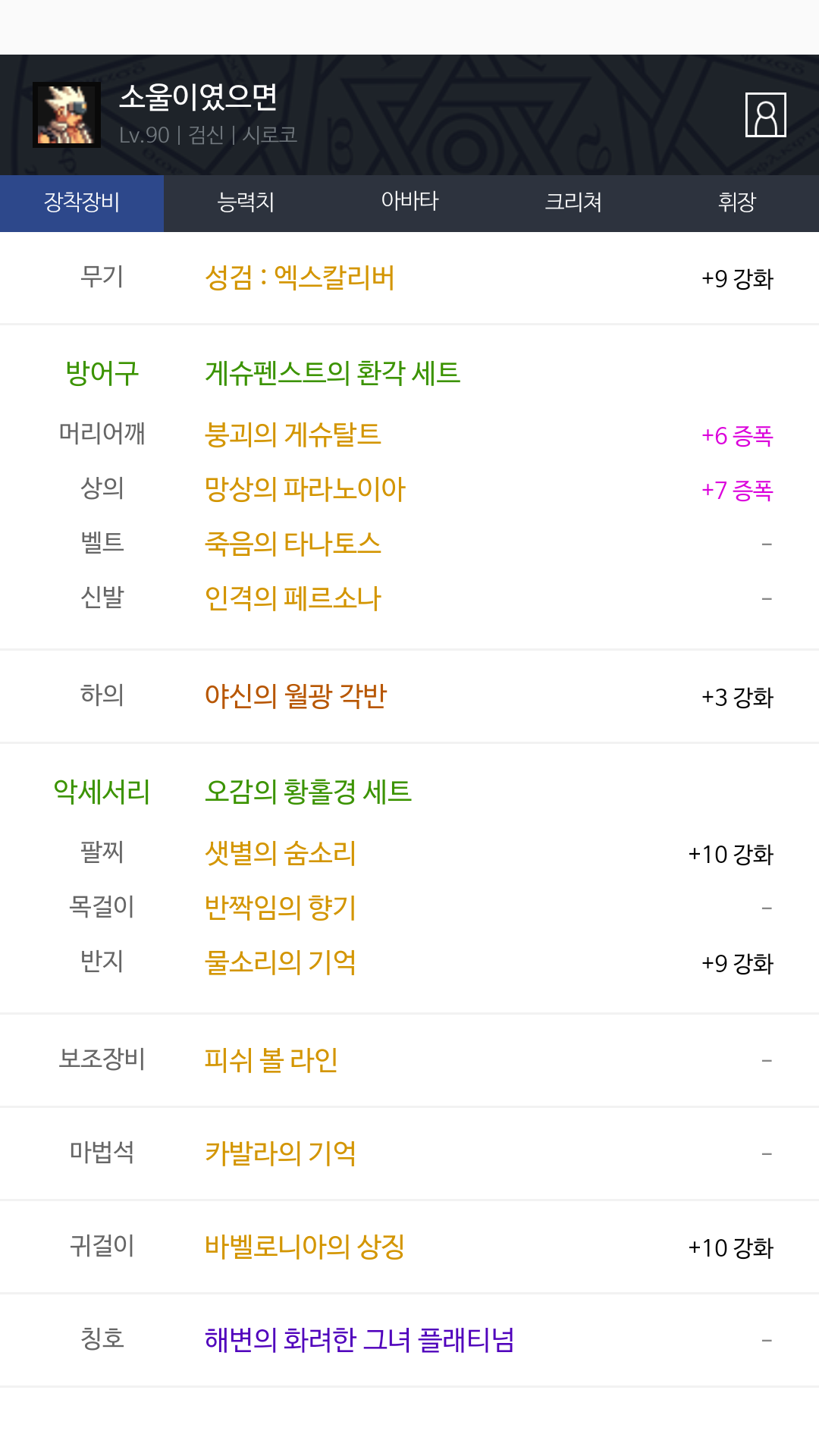
Task: Open 샛별의 숨소리 bracelet
Action: click(x=281, y=853)
